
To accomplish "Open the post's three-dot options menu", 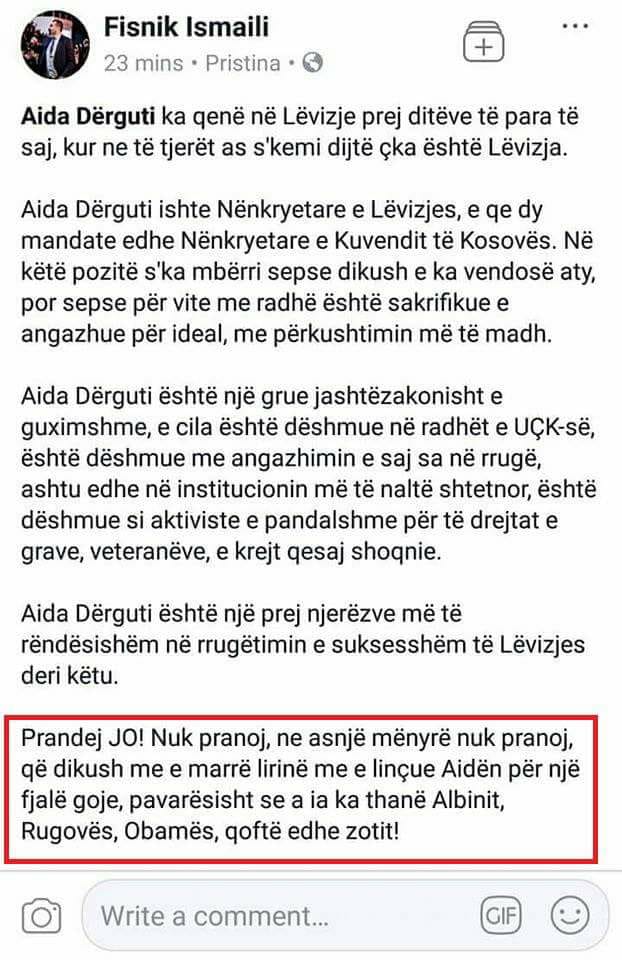I will click(x=575, y=27).
